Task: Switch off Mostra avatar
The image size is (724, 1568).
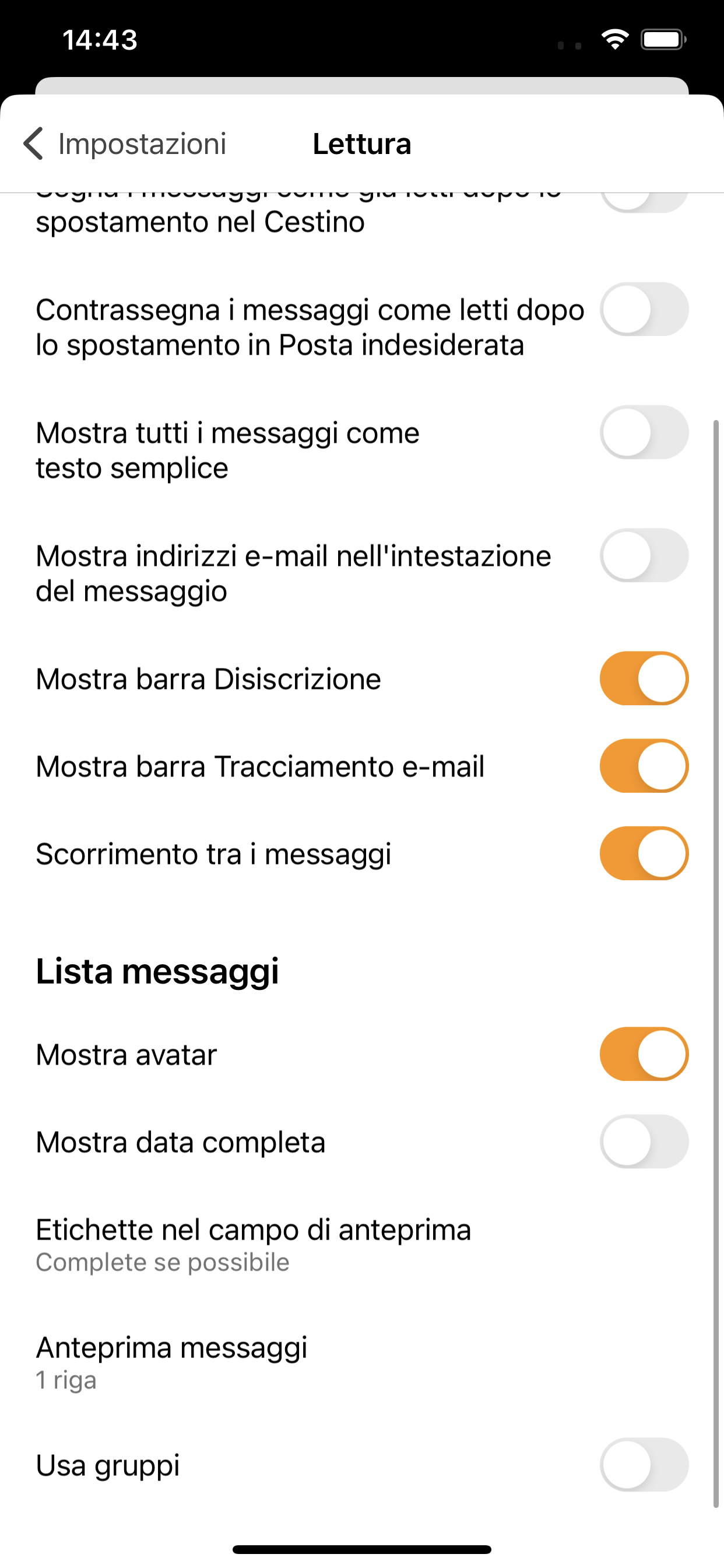Action: (644, 1054)
